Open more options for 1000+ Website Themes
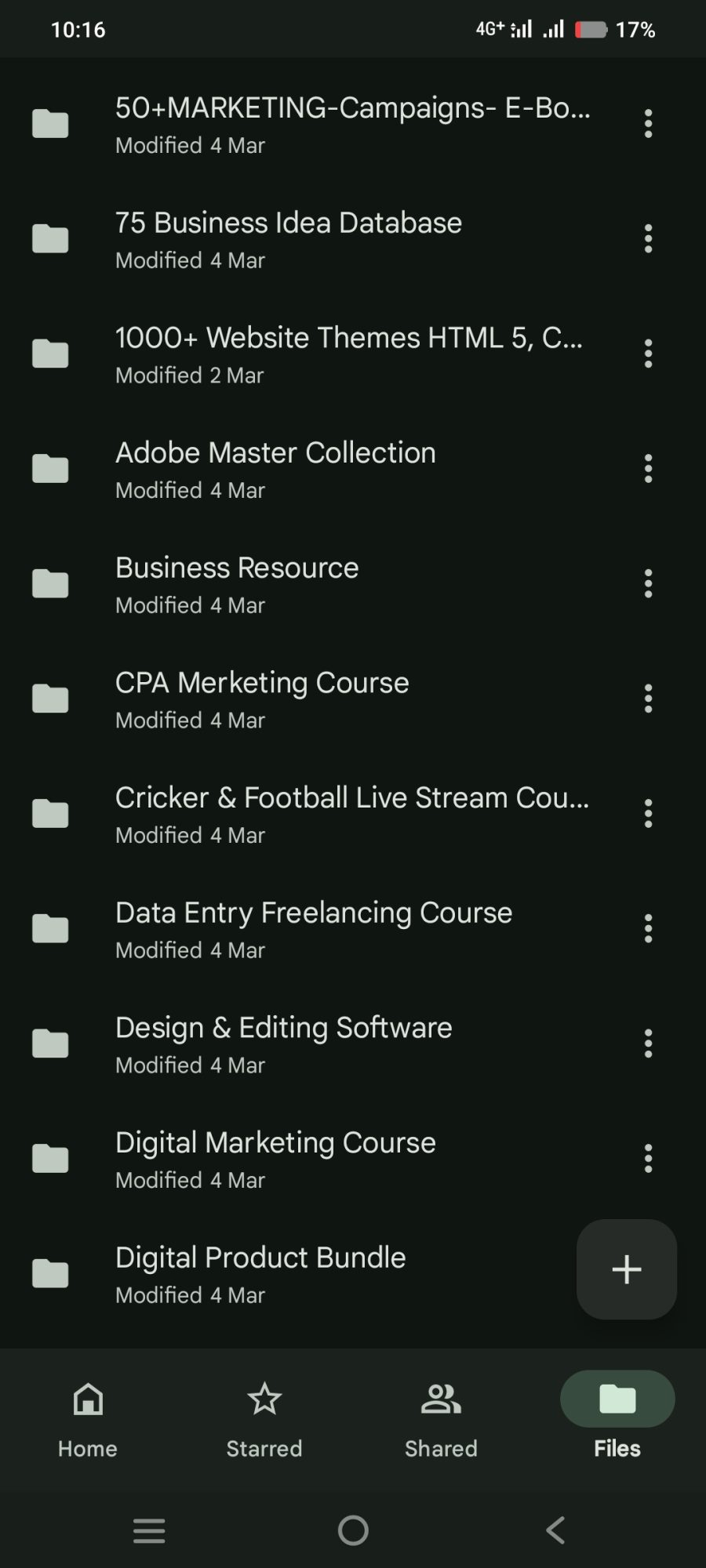706x1568 pixels. pyautogui.click(x=648, y=354)
